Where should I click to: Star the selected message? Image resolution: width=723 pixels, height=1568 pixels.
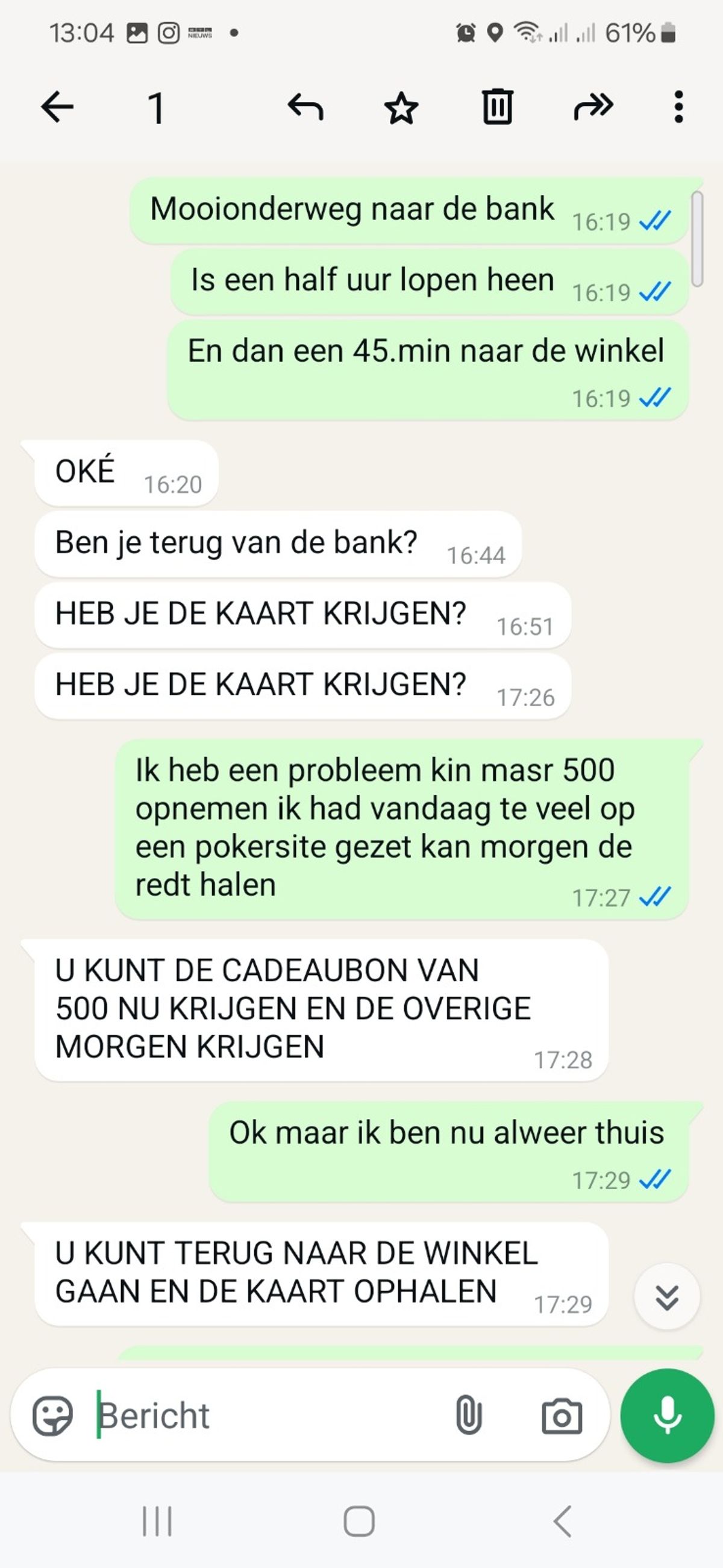pyautogui.click(x=402, y=108)
